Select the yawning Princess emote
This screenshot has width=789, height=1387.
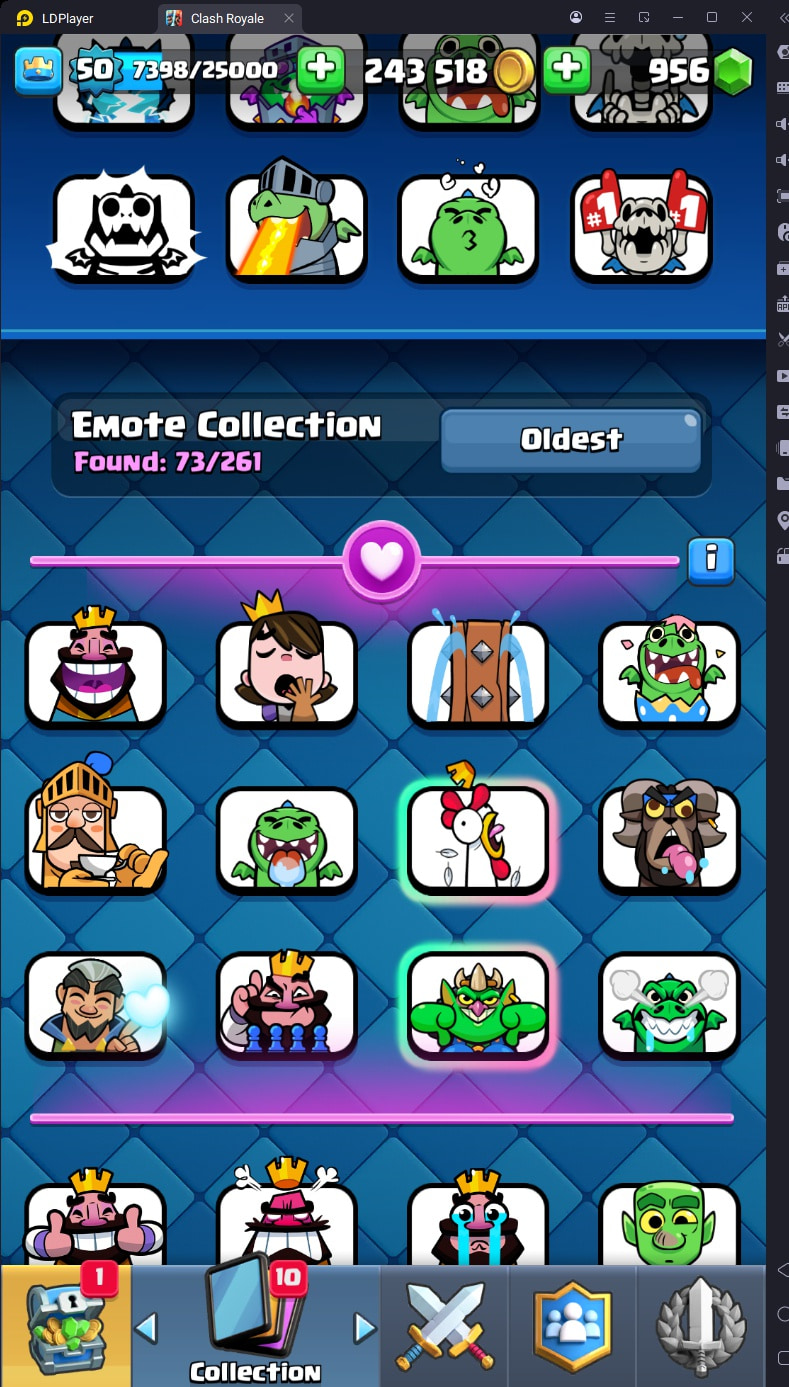click(x=287, y=663)
